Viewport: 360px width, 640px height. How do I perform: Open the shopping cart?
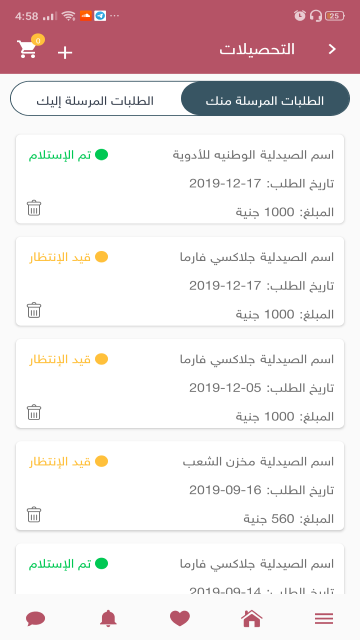pos(29,47)
